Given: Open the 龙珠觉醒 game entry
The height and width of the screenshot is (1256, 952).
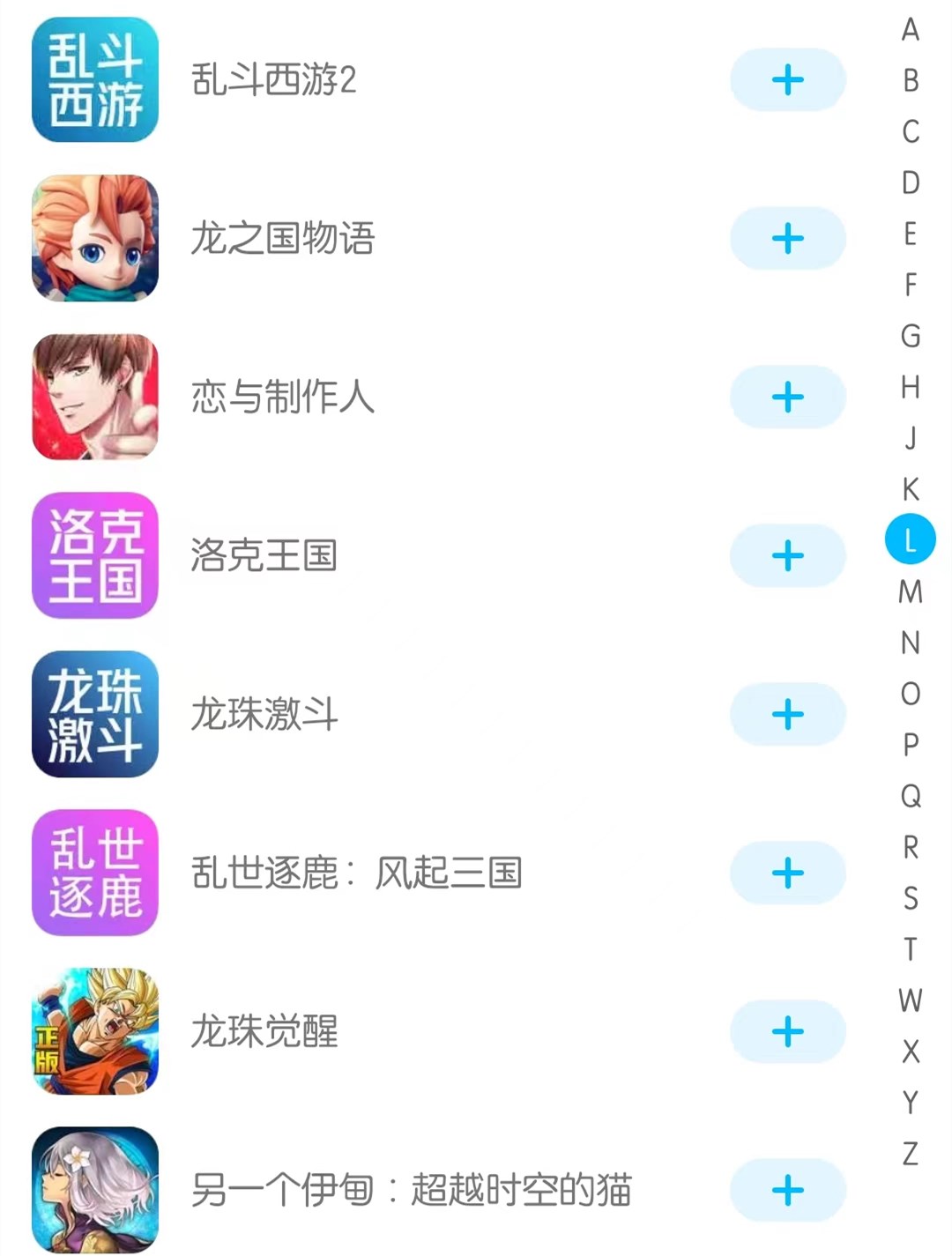Looking at the screenshot, I should click(264, 1032).
